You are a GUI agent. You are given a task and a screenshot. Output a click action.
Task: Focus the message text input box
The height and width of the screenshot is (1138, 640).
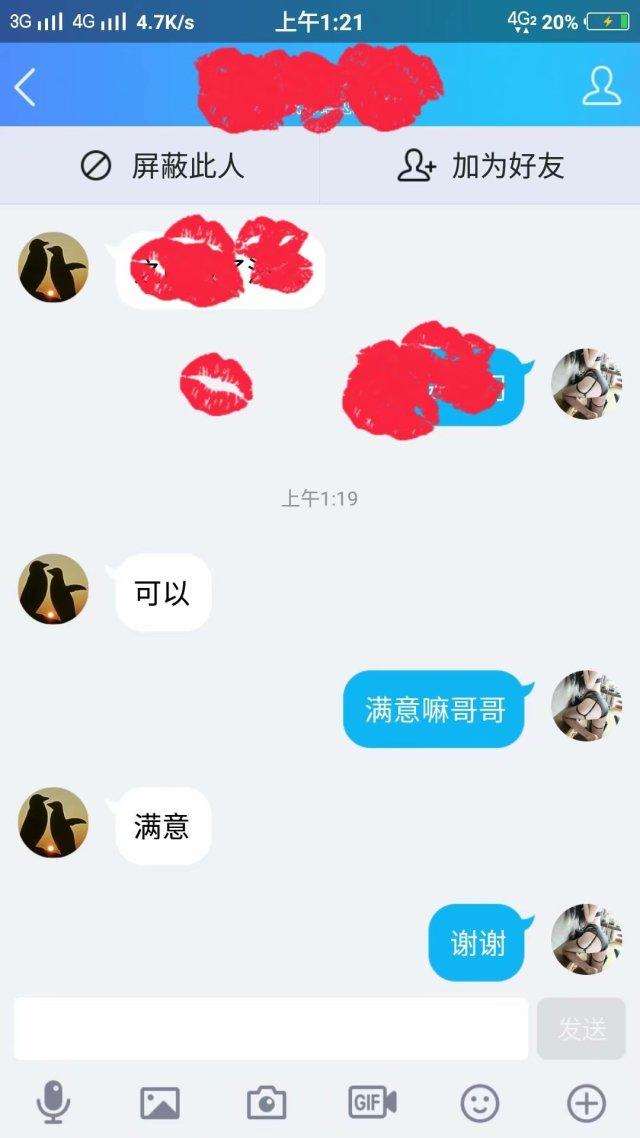(x=271, y=1028)
